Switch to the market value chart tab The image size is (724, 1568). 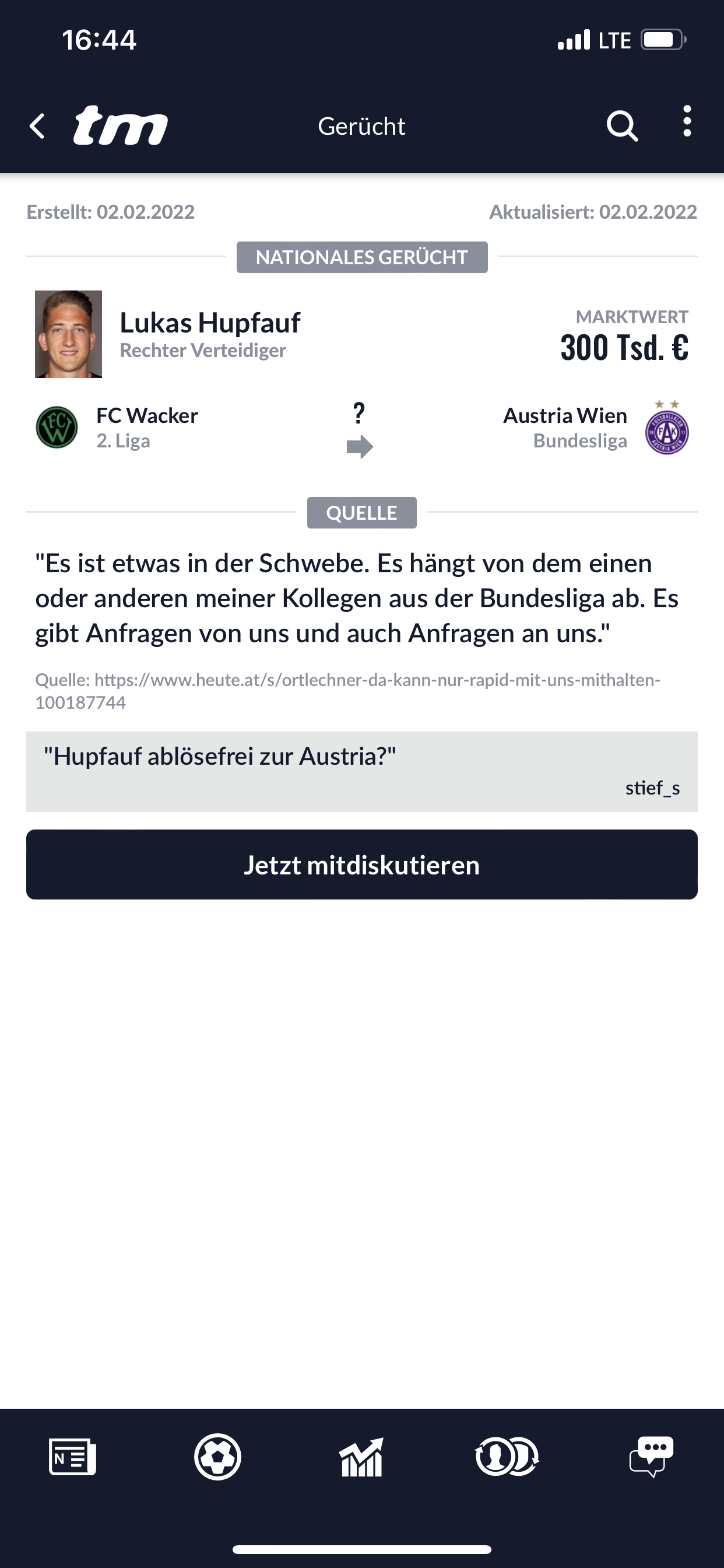click(362, 1457)
